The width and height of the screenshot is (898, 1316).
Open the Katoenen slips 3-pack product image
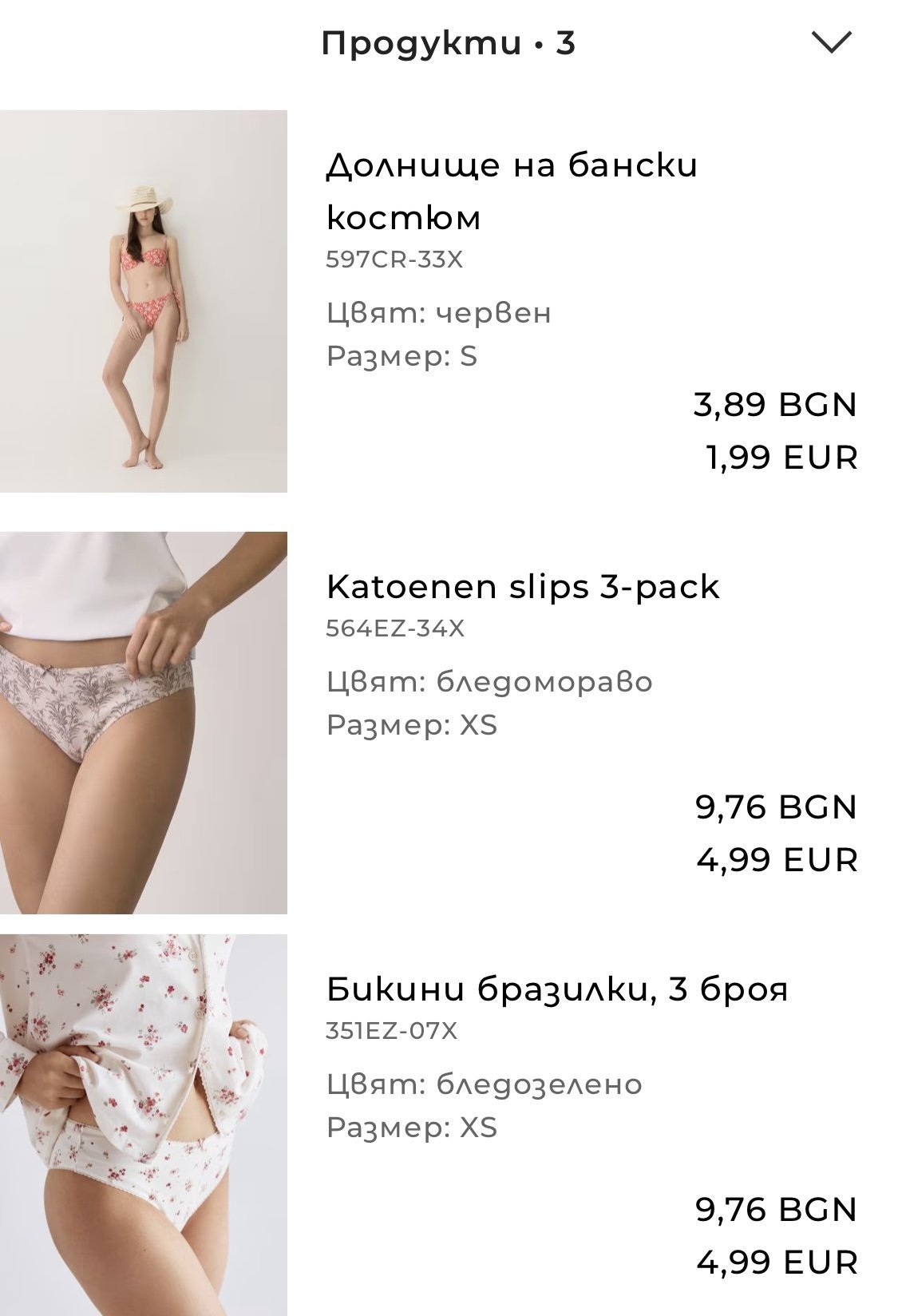pyautogui.click(x=144, y=723)
